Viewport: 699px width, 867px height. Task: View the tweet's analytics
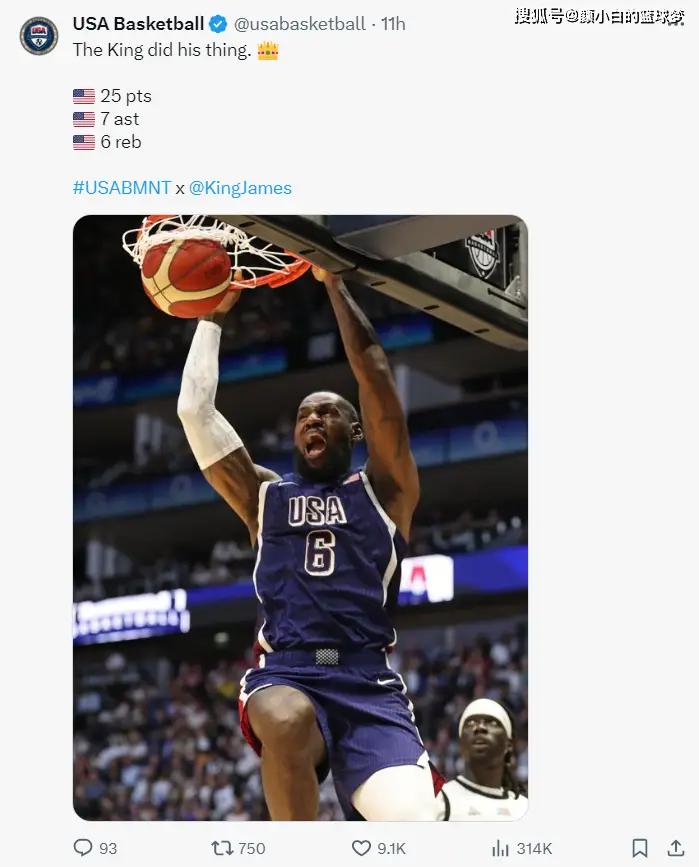(x=500, y=848)
